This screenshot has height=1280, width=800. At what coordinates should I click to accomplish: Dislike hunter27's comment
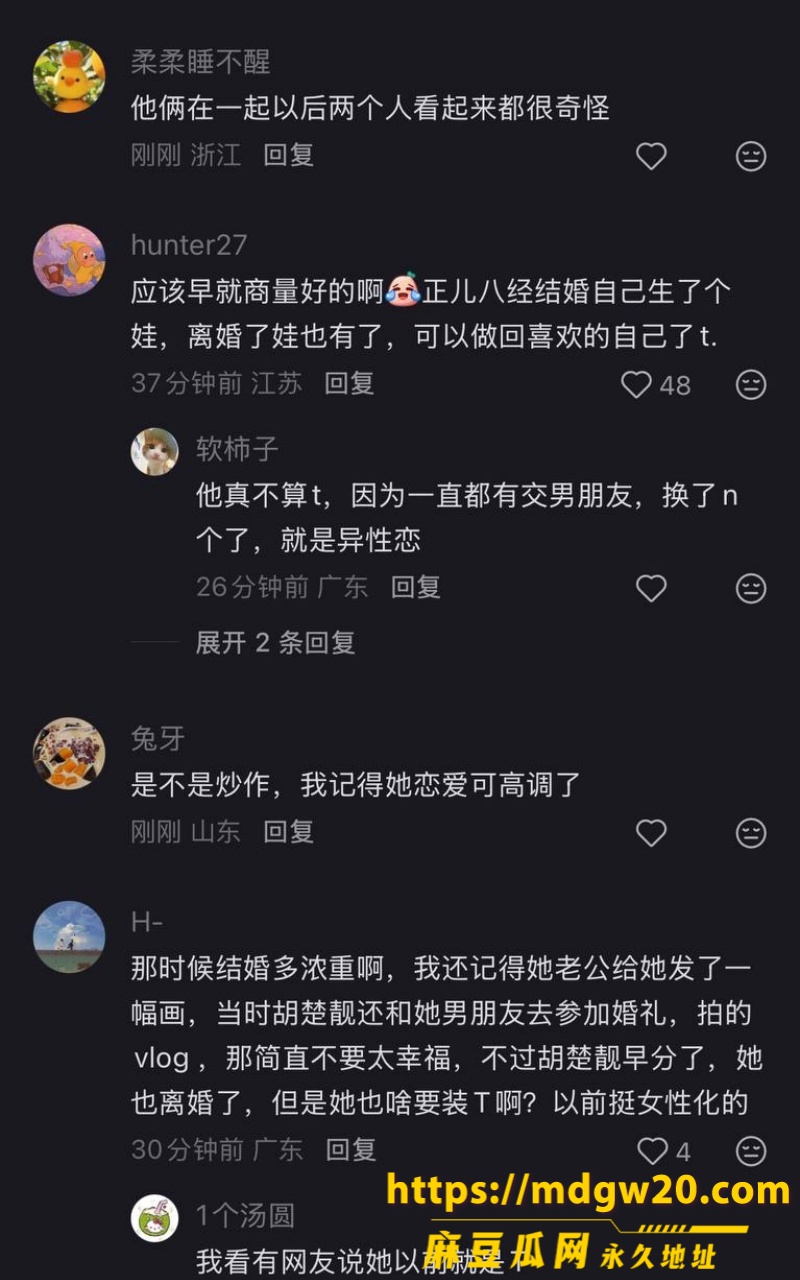751,384
